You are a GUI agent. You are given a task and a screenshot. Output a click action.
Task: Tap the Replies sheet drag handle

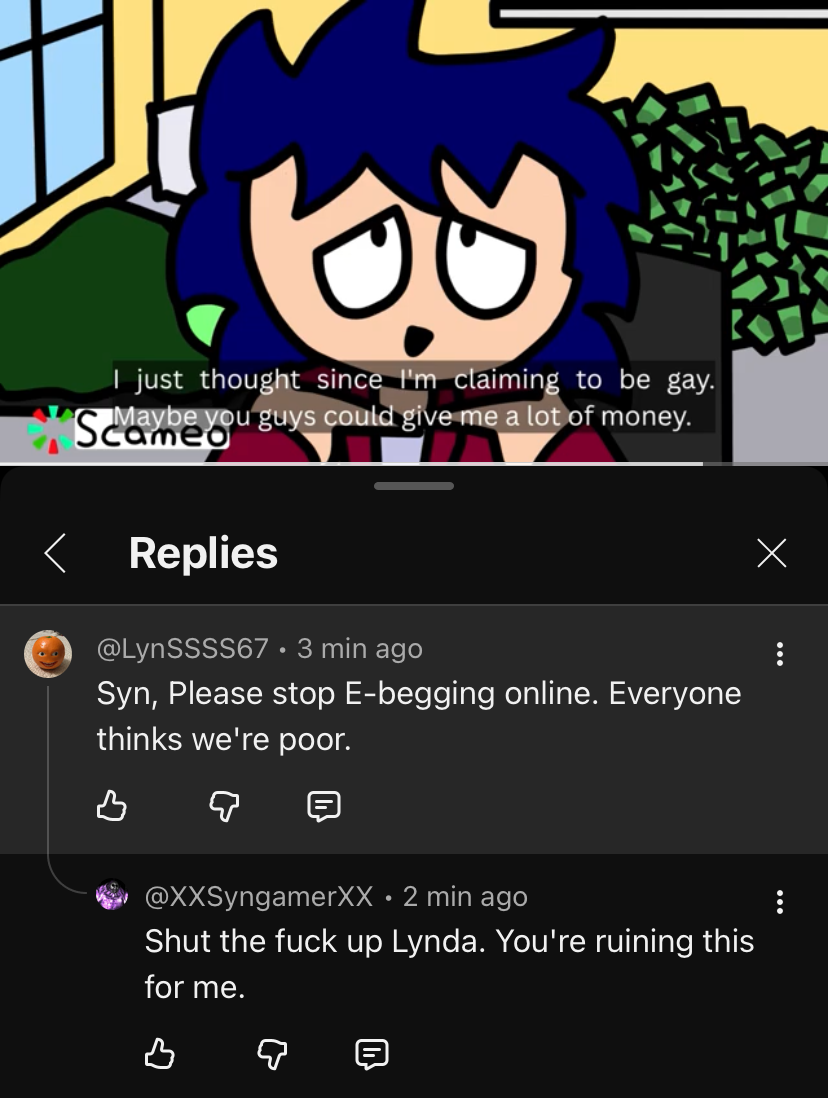click(414, 486)
